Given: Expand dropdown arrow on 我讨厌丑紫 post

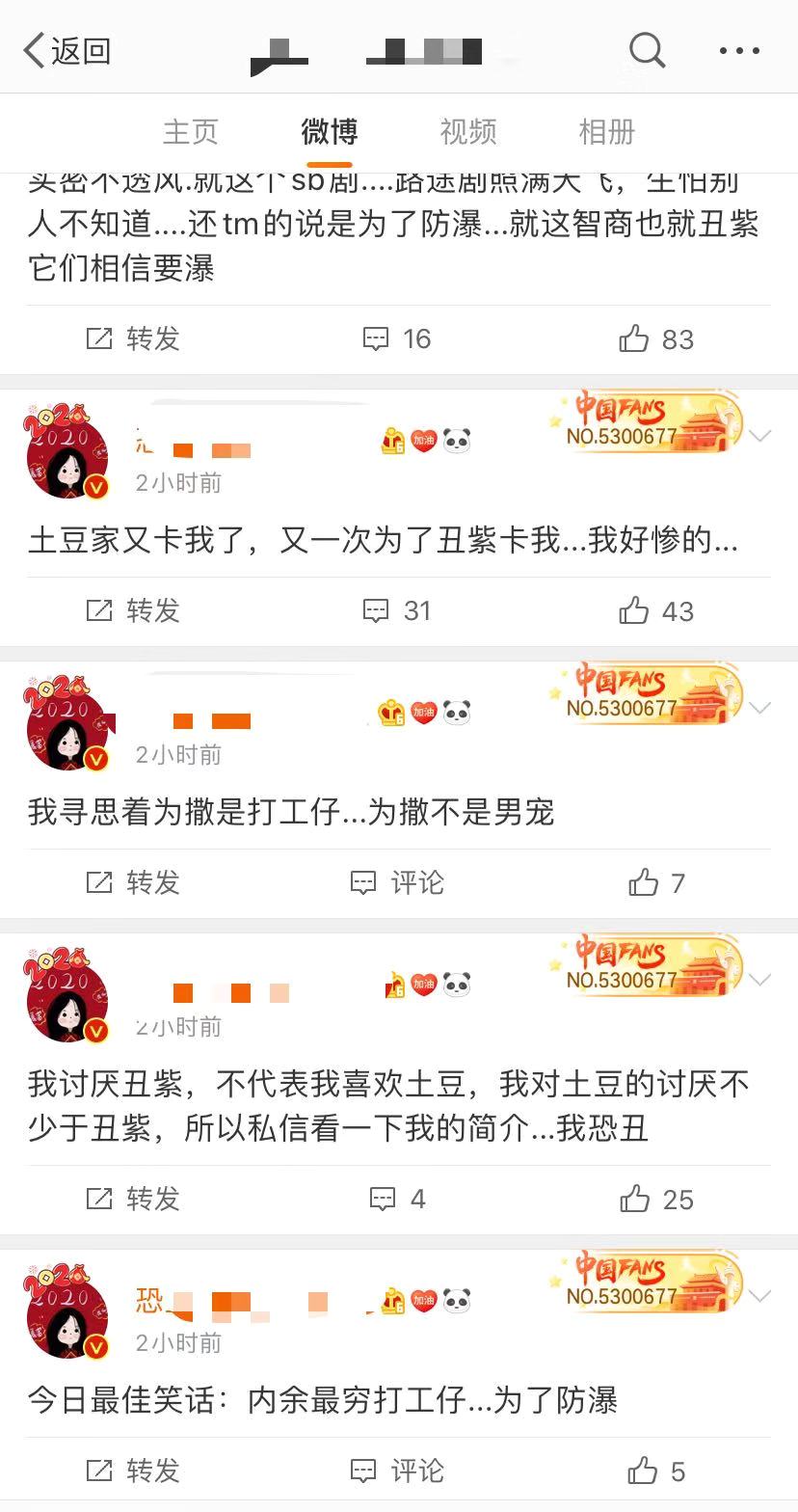Looking at the screenshot, I should click(x=760, y=980).
